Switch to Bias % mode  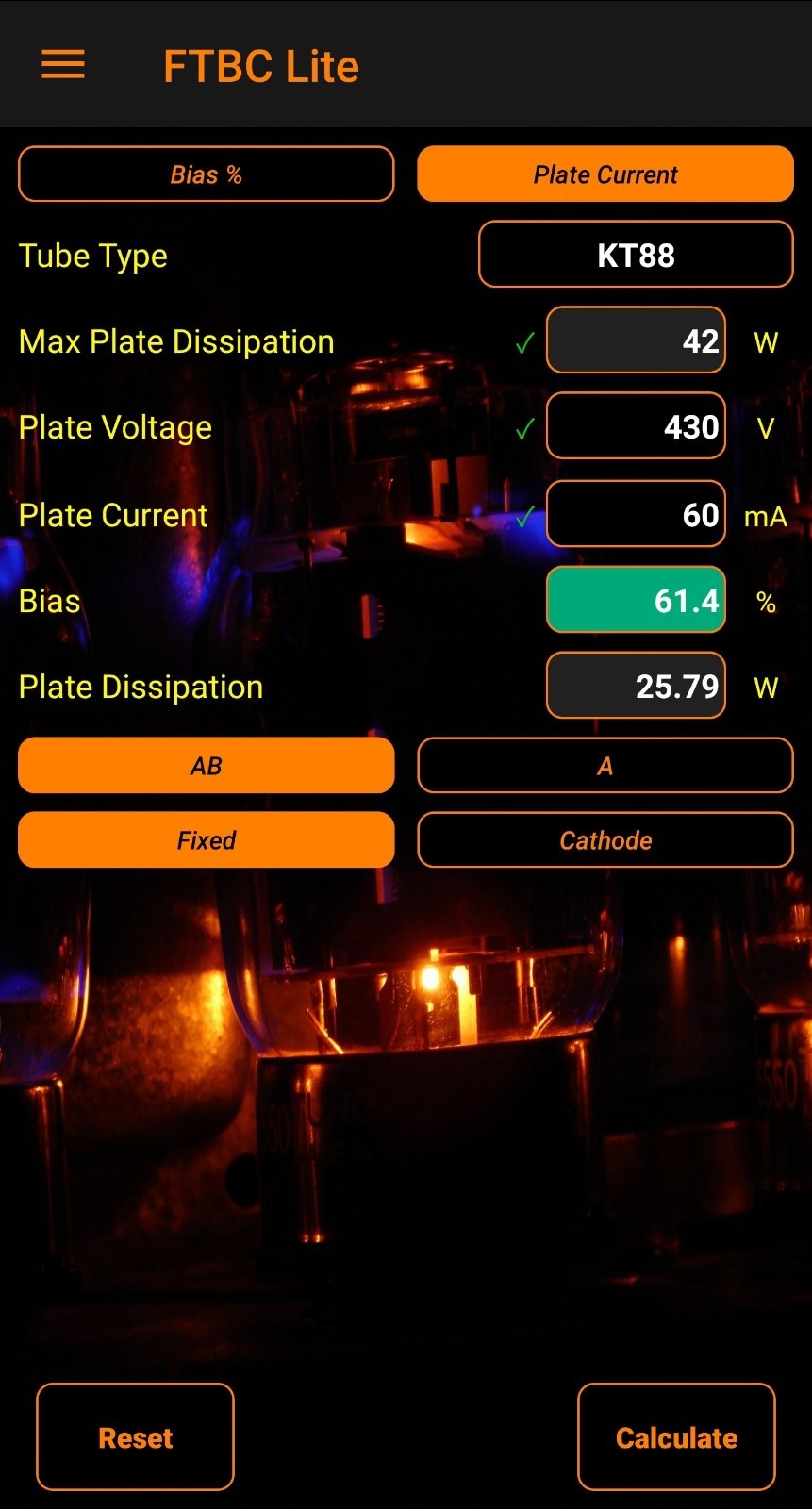tap(207, 174)
